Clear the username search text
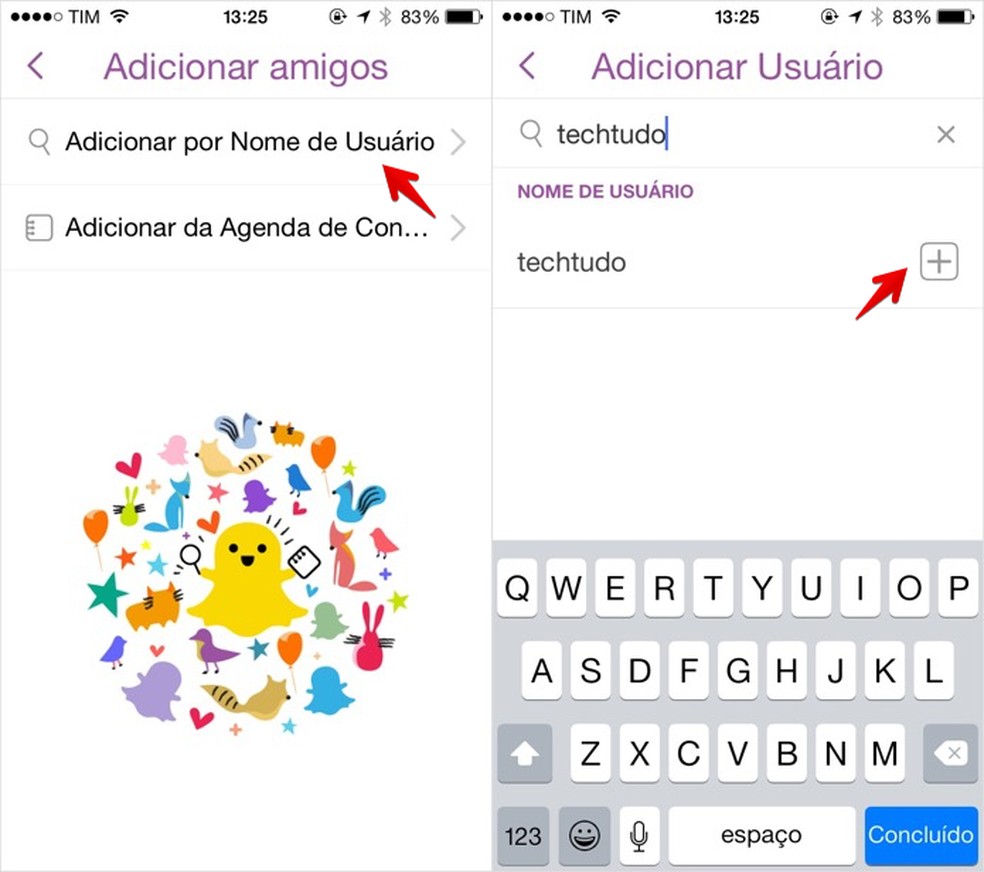The width and height of the screenshot is (984, 872). point(945,134)
